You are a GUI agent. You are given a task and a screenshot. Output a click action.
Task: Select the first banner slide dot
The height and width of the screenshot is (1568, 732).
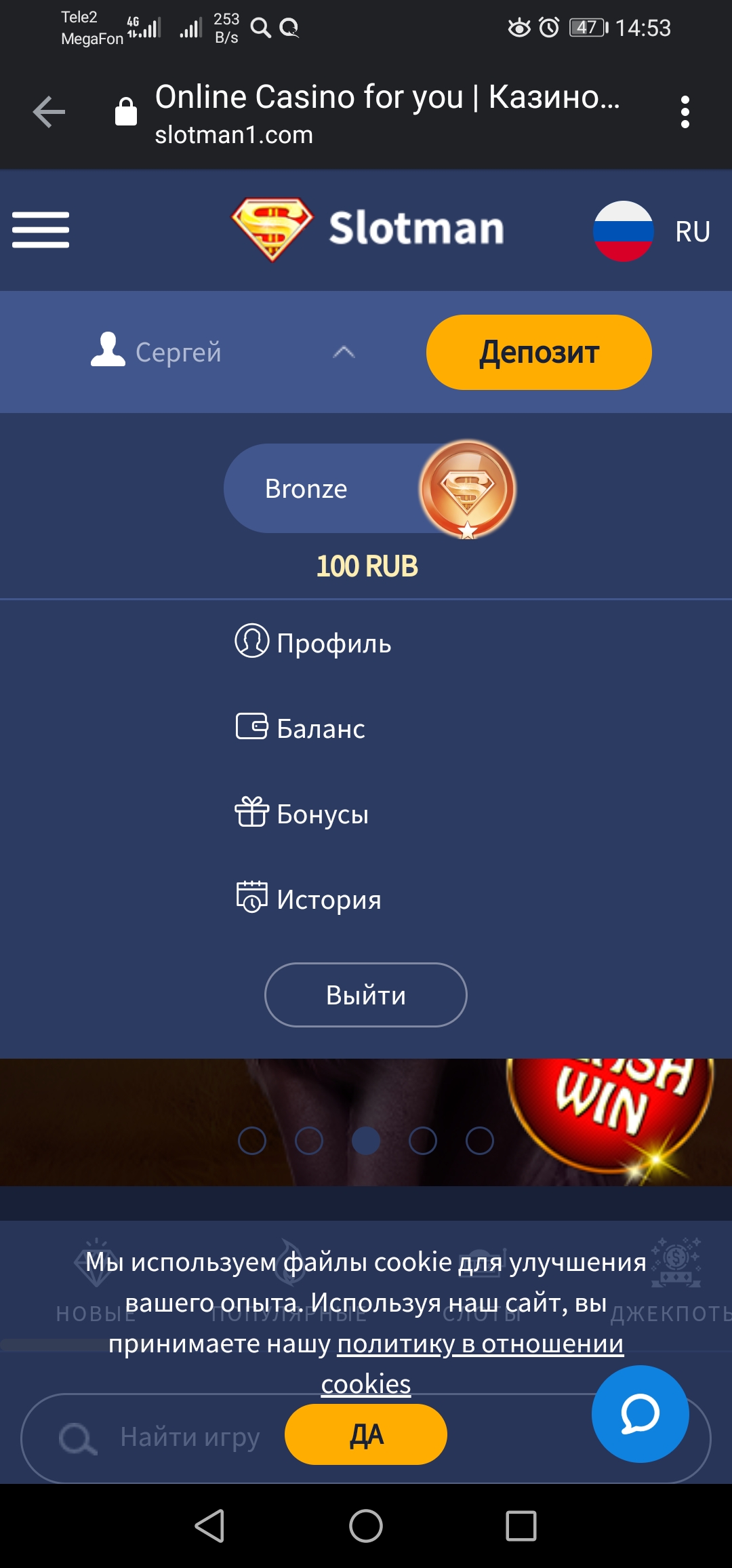click(x=252, y=1141)
